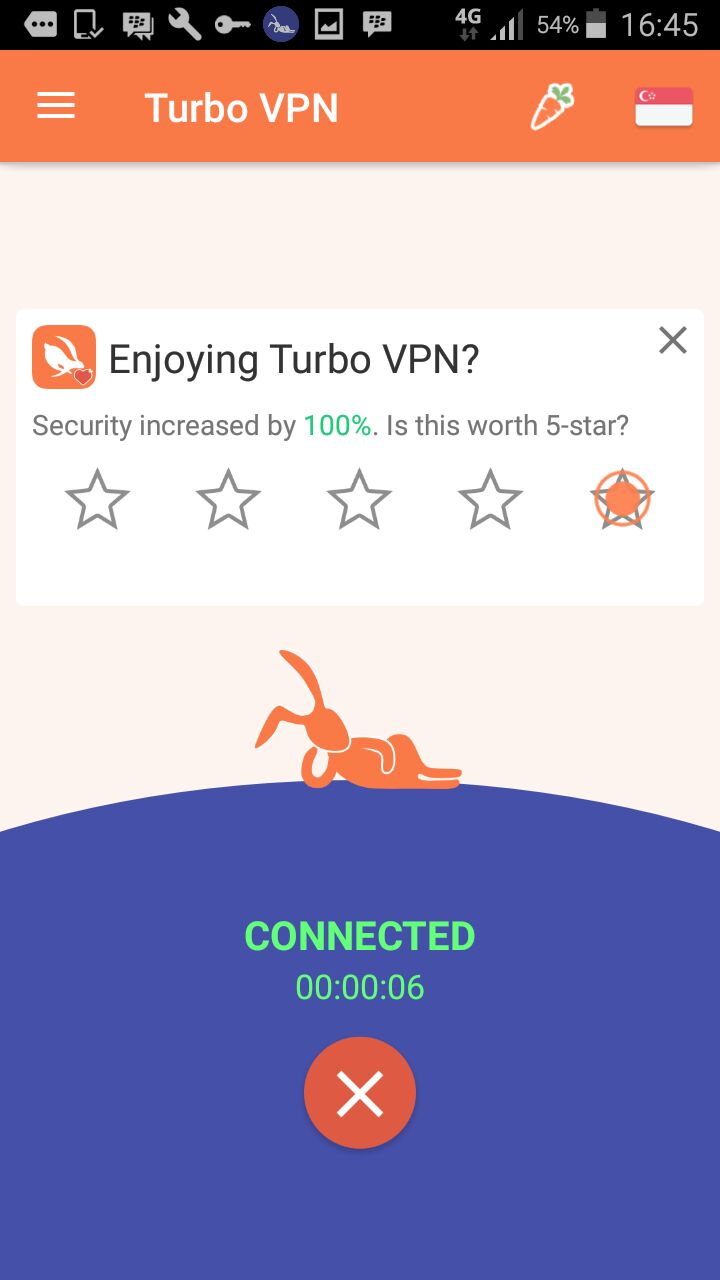Rate Turbo VPN one star
The image size is (720, 1280).
click(97, 500)
